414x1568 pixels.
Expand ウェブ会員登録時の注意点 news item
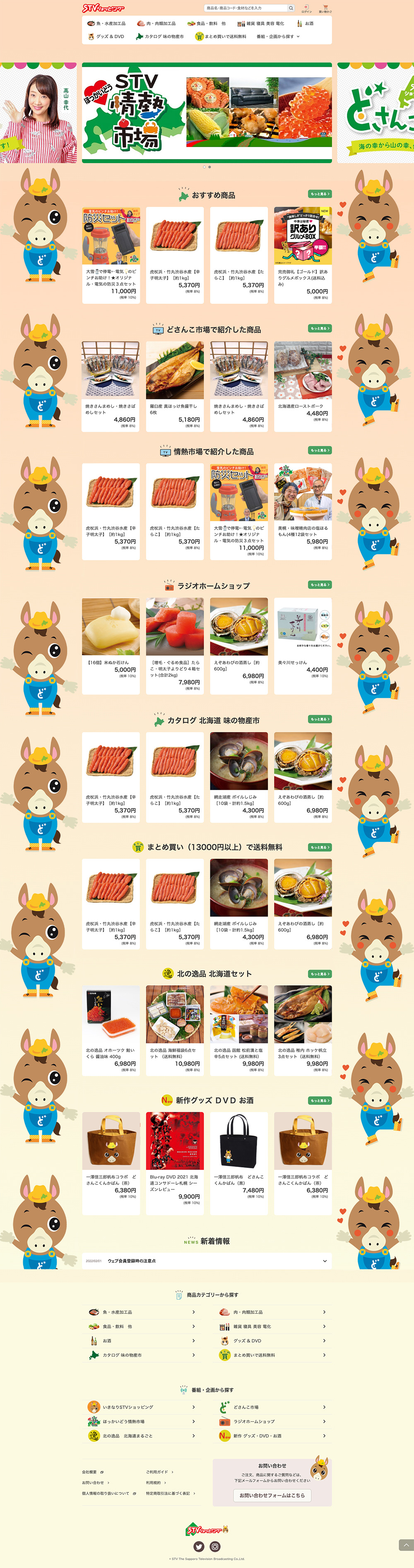(207, 1261)
